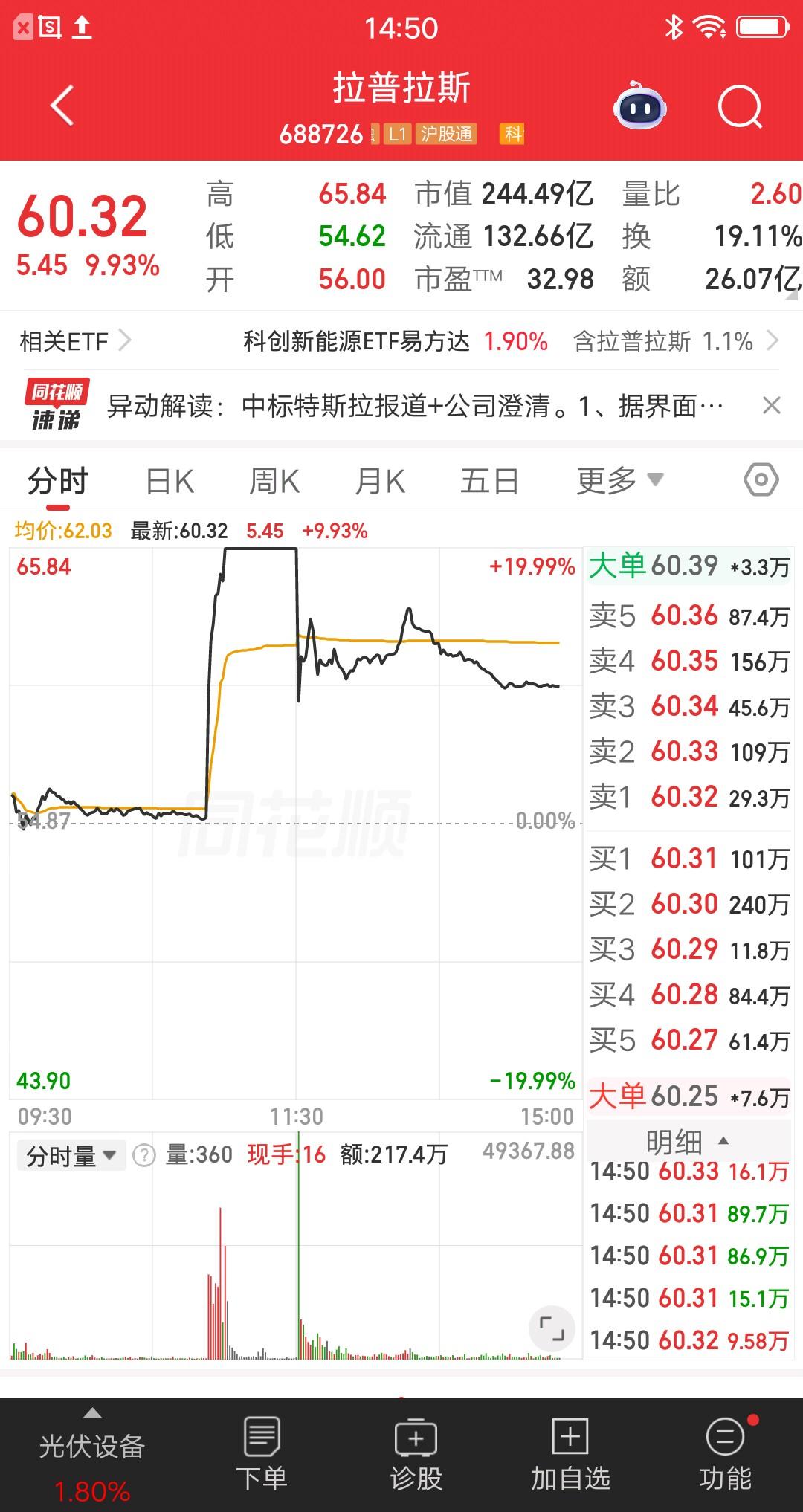Tap the 卖1 sell queue row
Viewport: 803px width, 1512px height.
(684, 796)
